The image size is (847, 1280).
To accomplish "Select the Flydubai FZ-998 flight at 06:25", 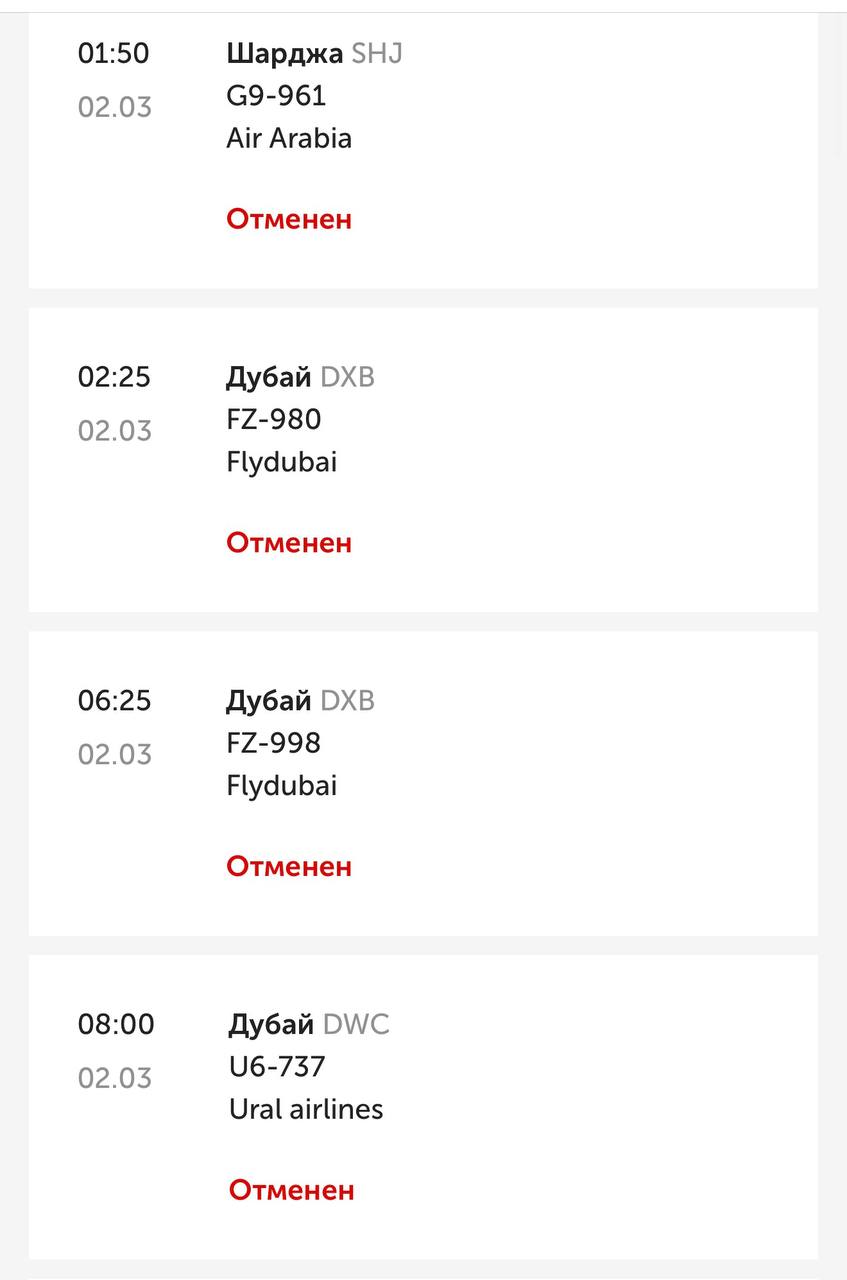I will tap(422, 783).
